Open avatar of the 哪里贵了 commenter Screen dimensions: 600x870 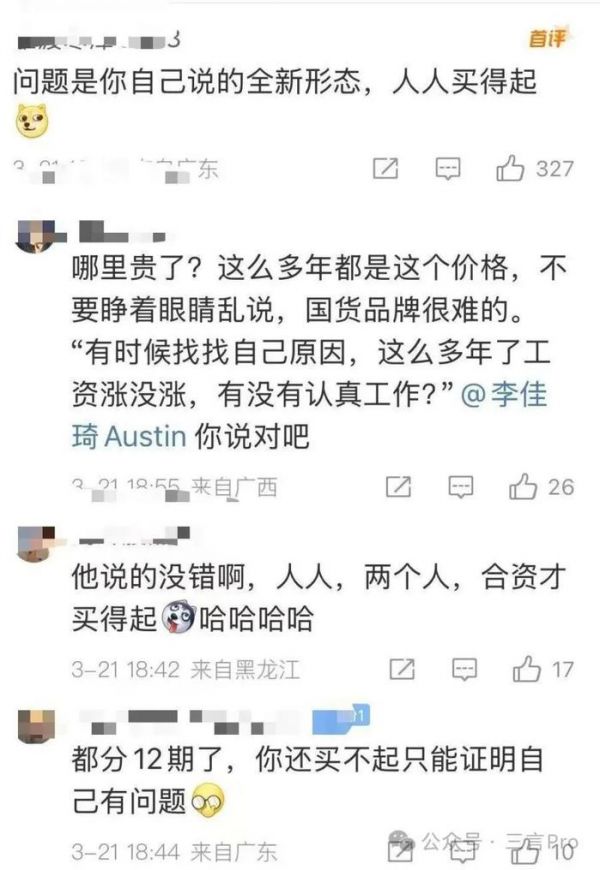coord(35,236)
